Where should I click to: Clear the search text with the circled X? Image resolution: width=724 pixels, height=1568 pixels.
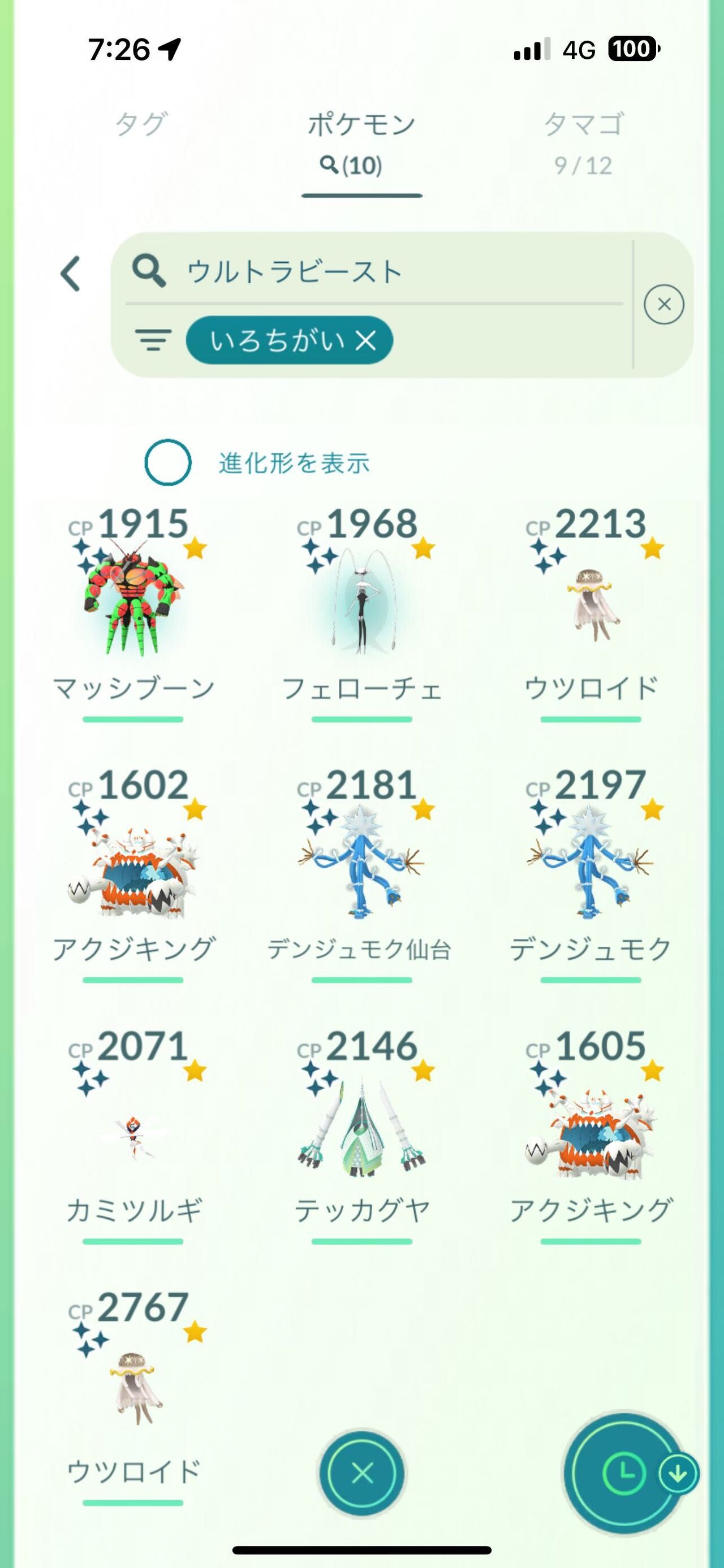tap(663, 304)
